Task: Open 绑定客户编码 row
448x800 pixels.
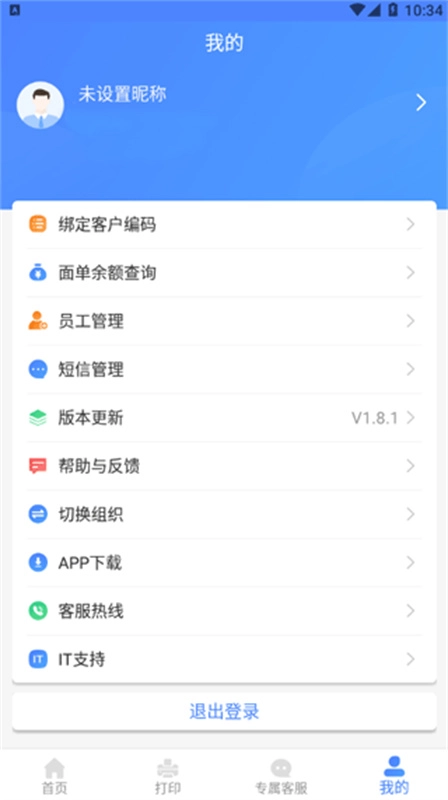Action: coord(224,224)
